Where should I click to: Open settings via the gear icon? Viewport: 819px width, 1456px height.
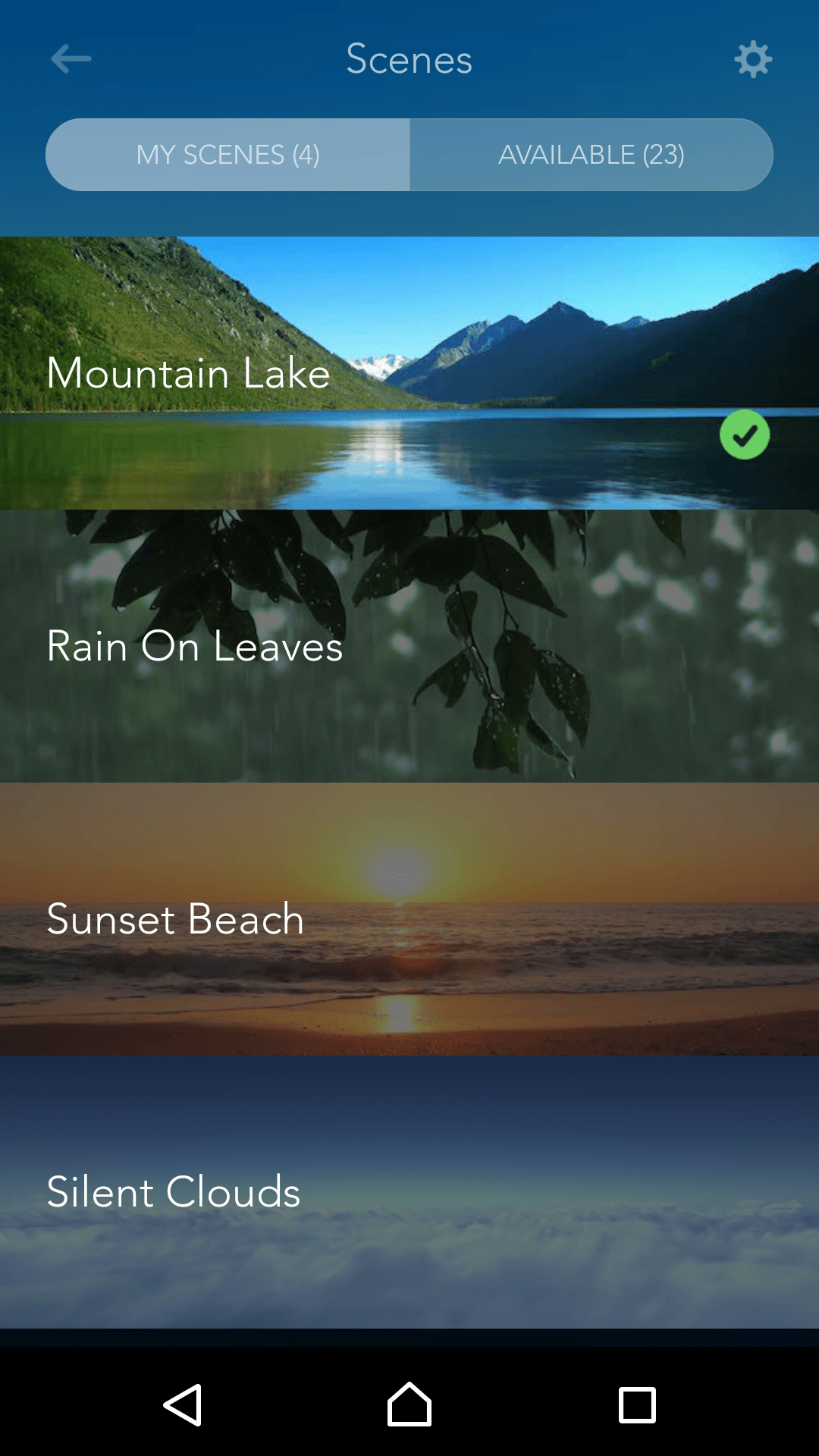tap(753, 59)
